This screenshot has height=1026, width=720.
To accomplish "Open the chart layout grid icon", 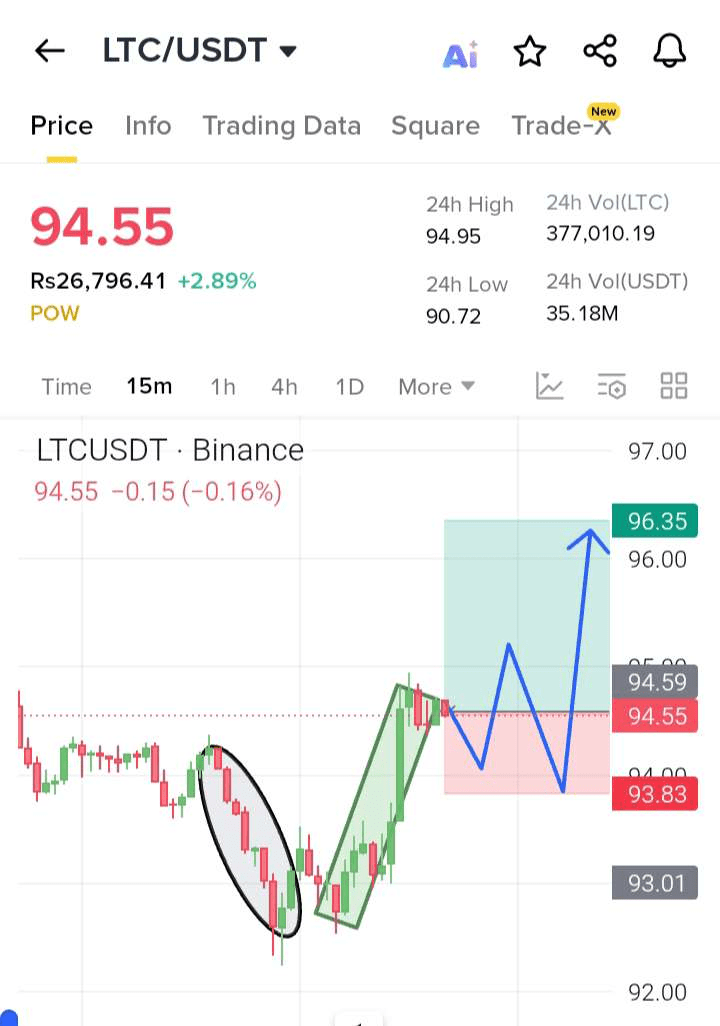I will 674,386.
